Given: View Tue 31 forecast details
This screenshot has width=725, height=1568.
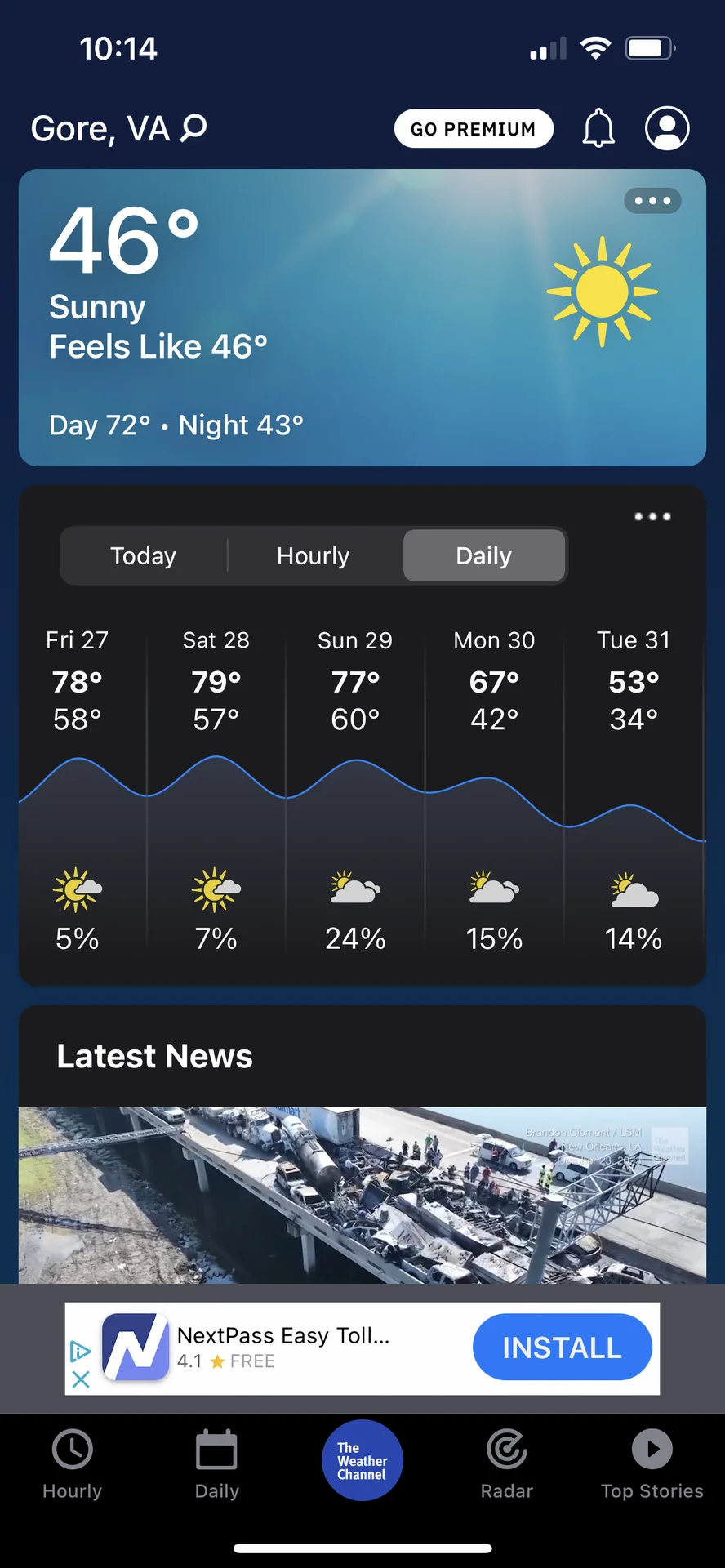Looking at the screenshot, I should click(x=634, y=784).
